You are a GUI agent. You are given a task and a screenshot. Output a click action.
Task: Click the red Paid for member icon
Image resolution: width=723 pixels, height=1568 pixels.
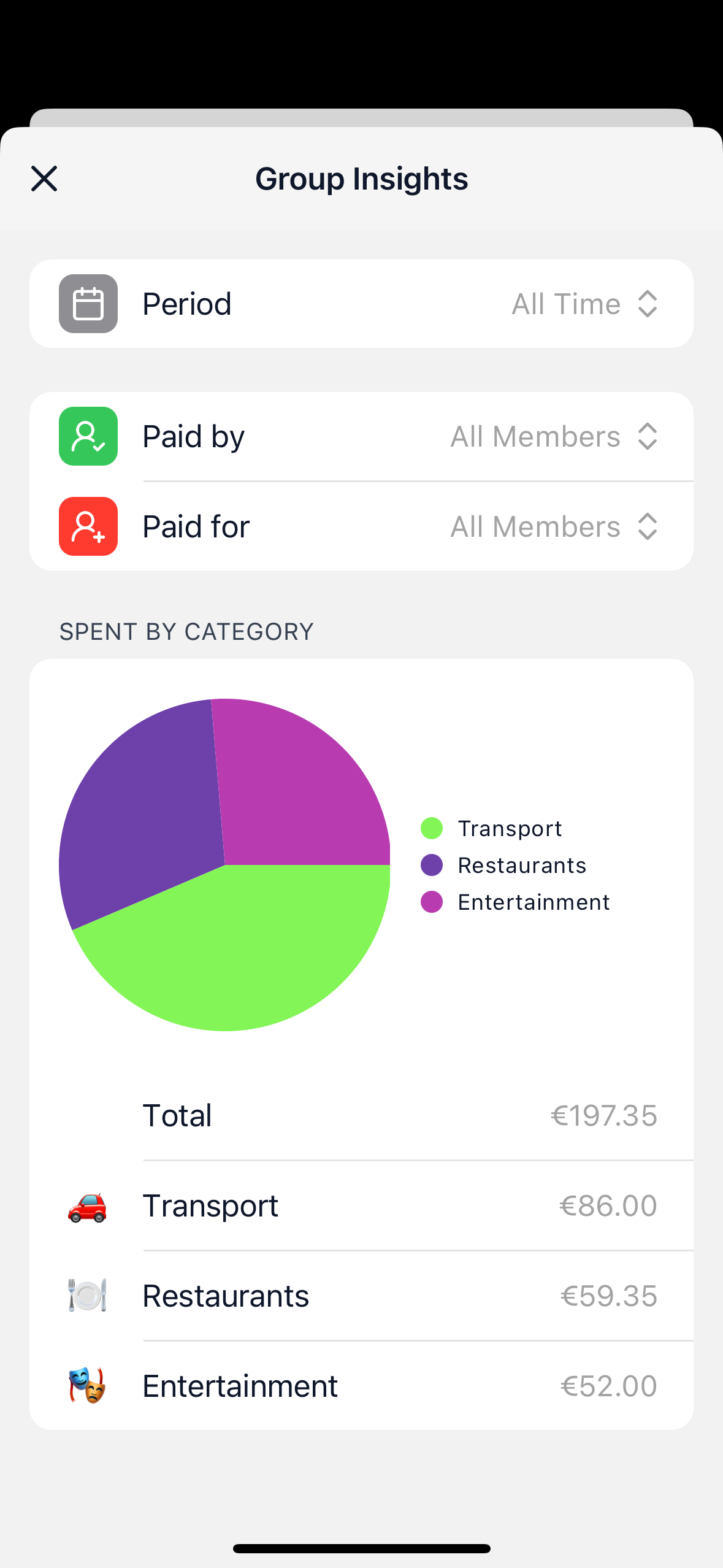[88, 526]
